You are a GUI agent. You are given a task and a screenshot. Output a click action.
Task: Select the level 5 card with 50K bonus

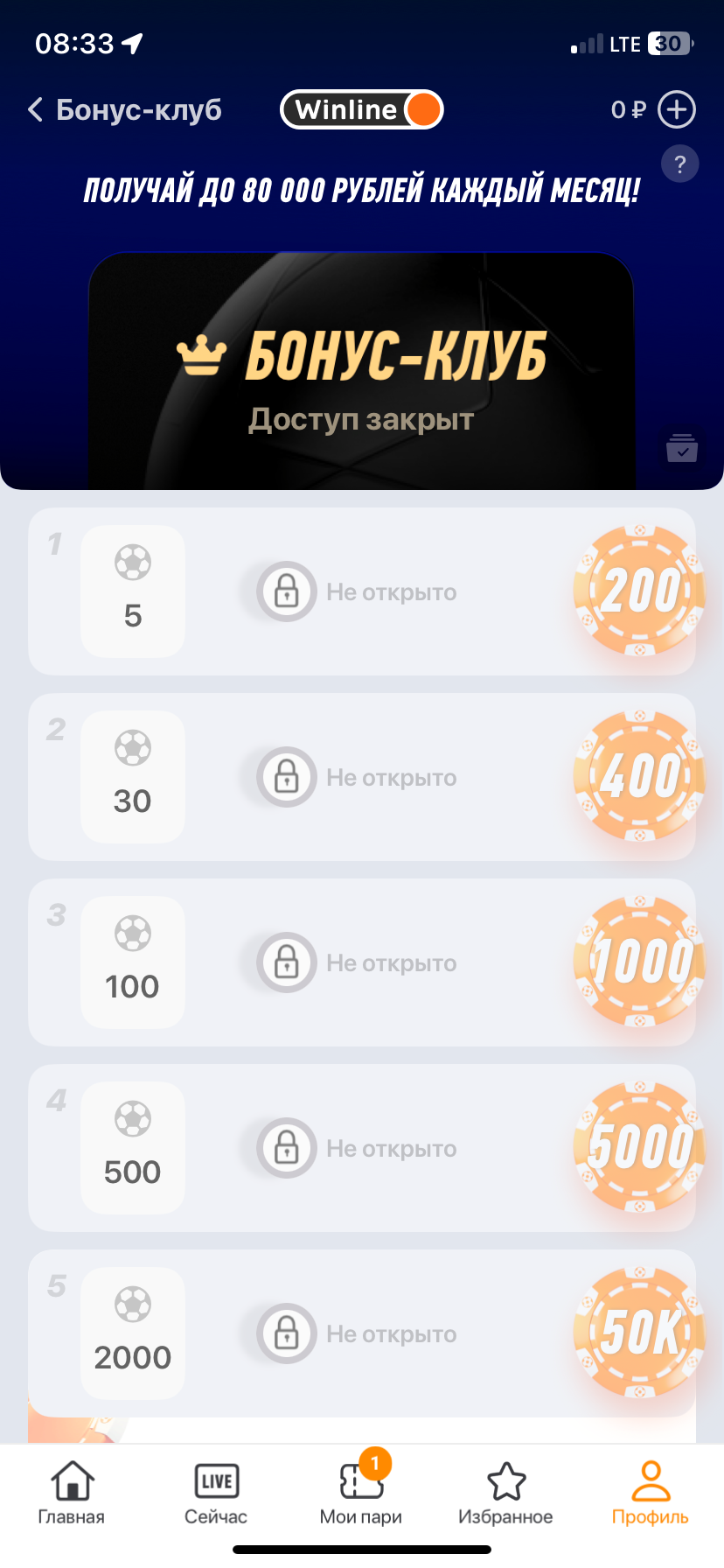pyautogui.click(x=361, y=1333)
